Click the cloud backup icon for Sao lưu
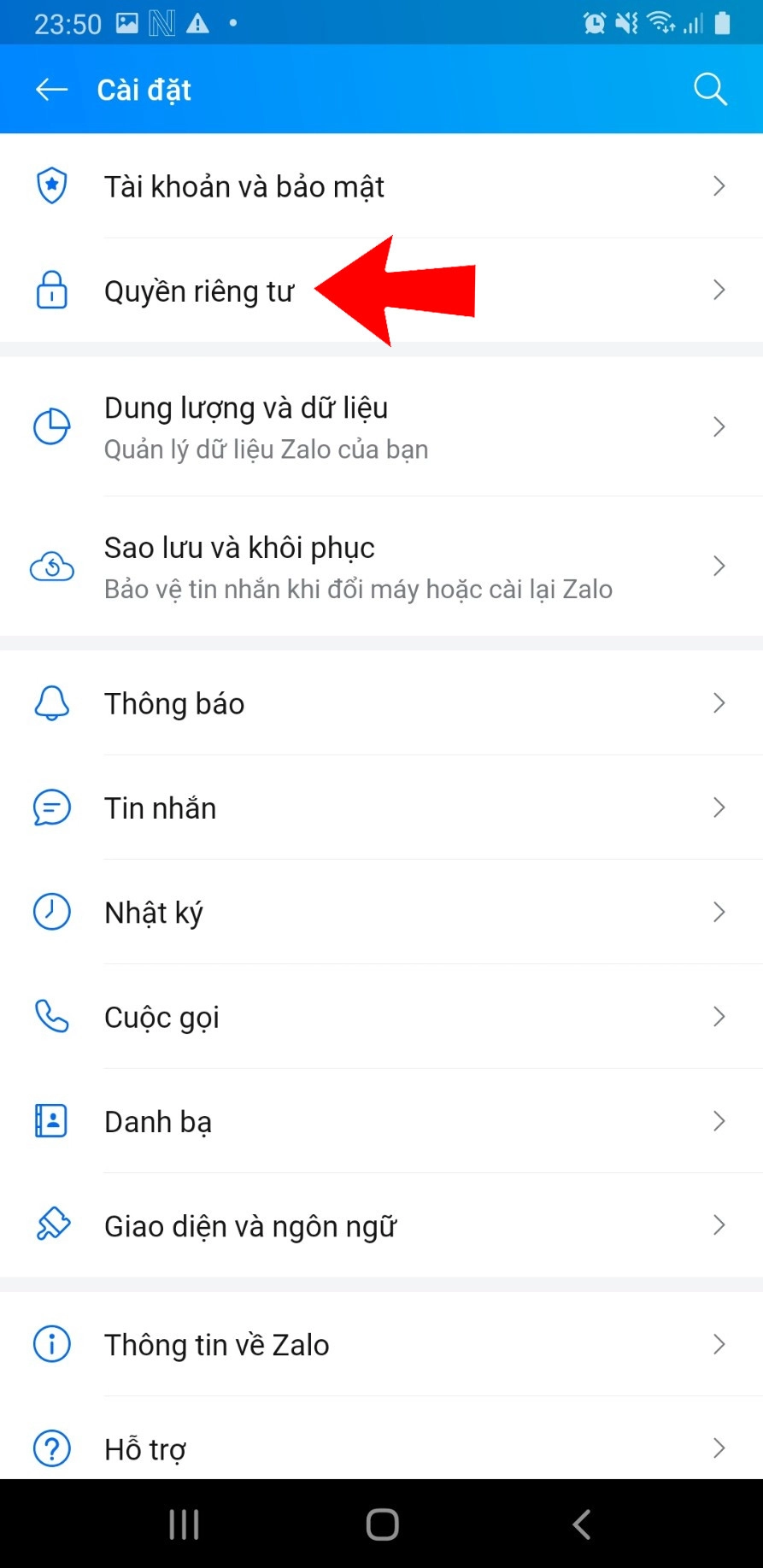 click(51, 567)
